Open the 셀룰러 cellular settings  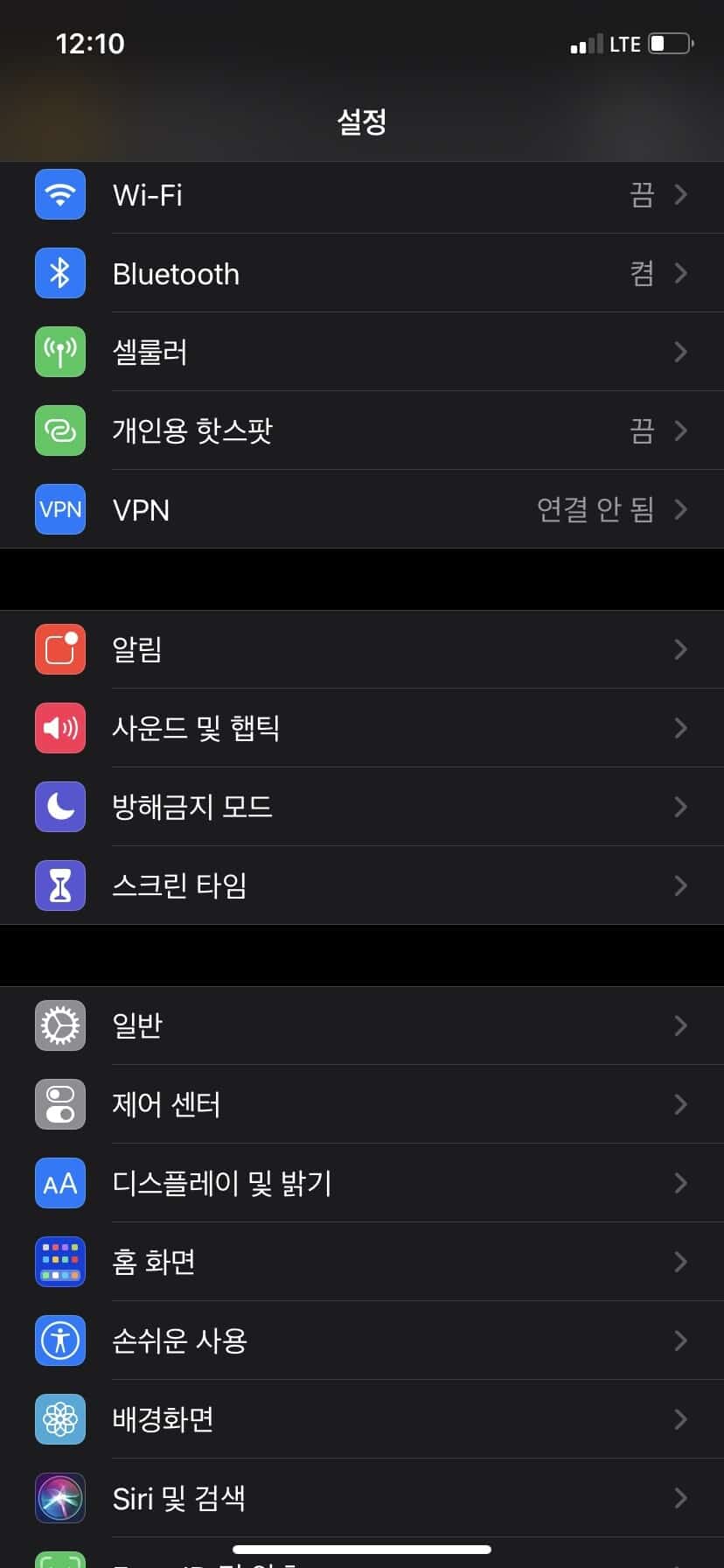362,352
